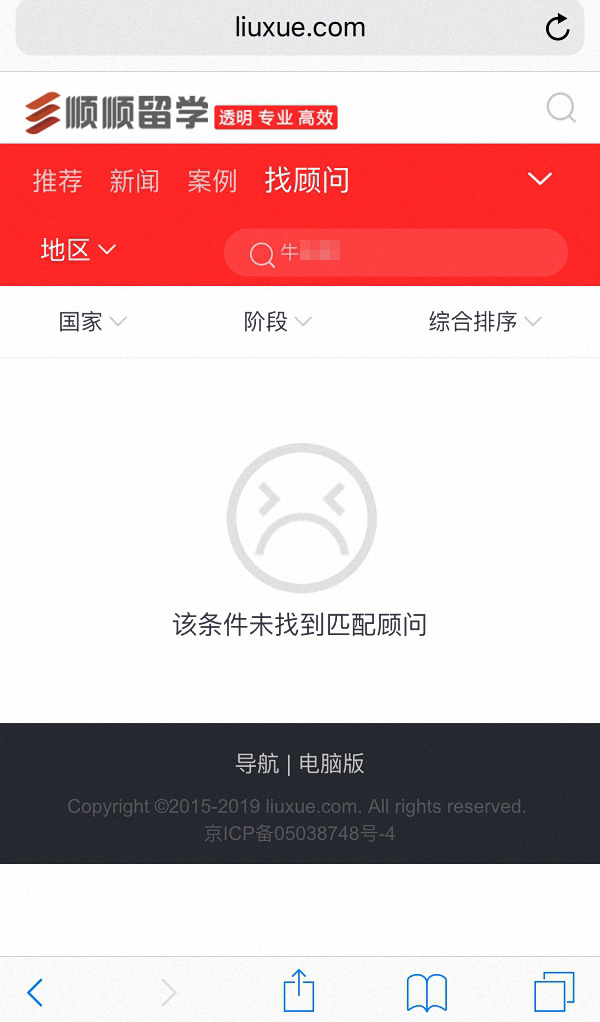Go back in the browser
Image resolution: width=600 pixels, height=1022 pixels.
pyautogui.click(x=35, y=992)
